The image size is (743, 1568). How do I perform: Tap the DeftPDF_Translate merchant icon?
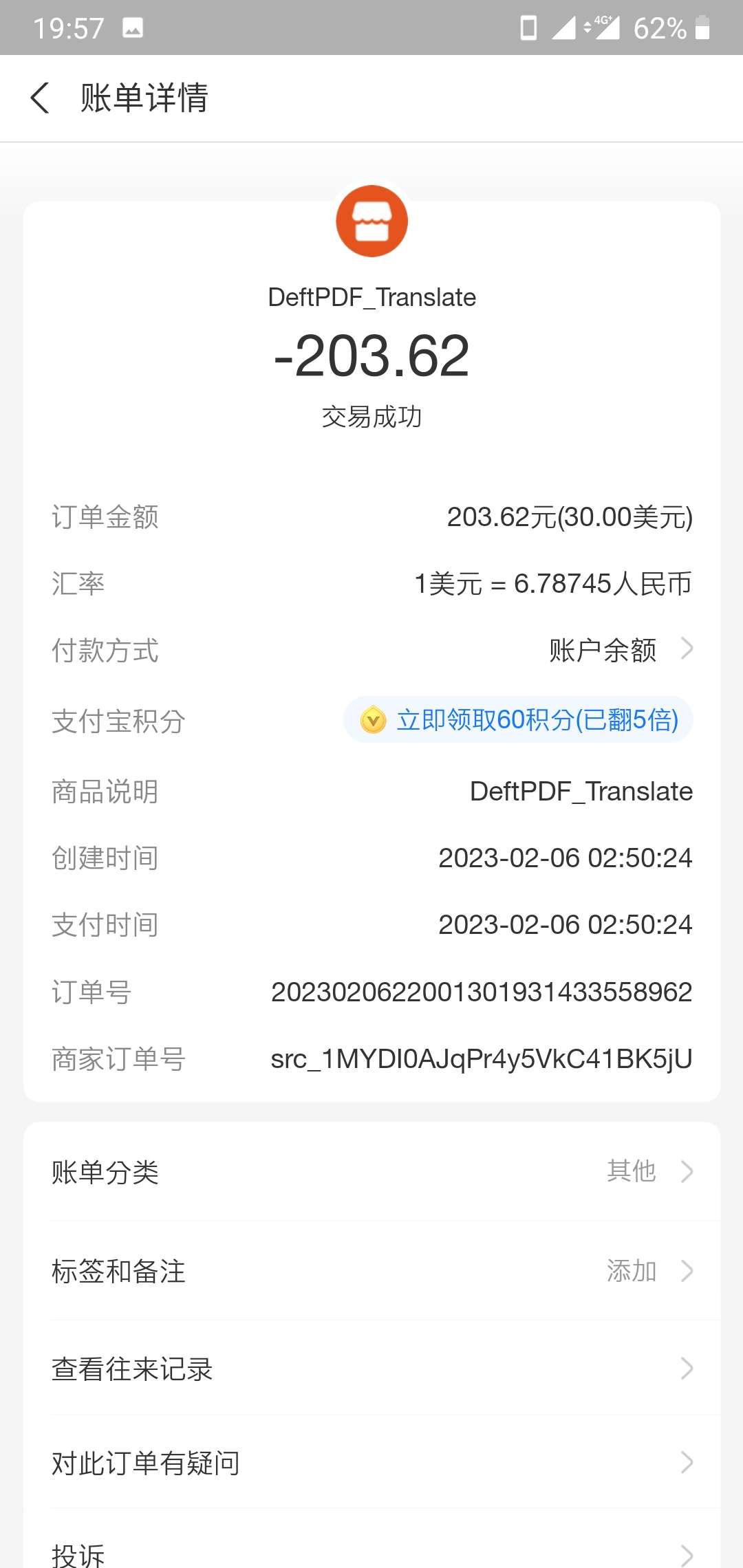[371, 221]
